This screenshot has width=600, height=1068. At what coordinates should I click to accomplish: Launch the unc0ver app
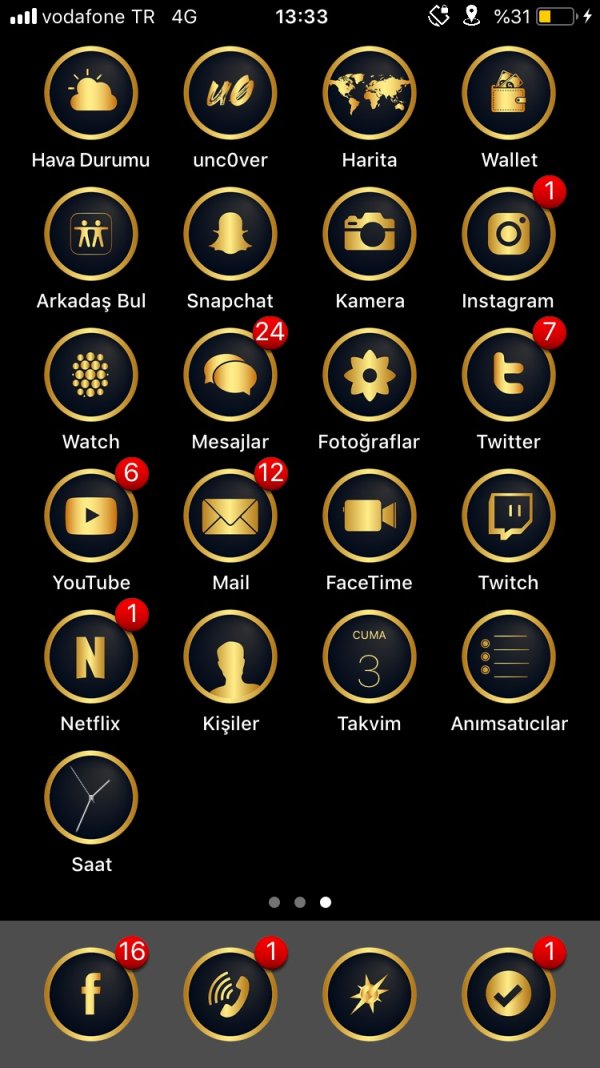(230, 93)
